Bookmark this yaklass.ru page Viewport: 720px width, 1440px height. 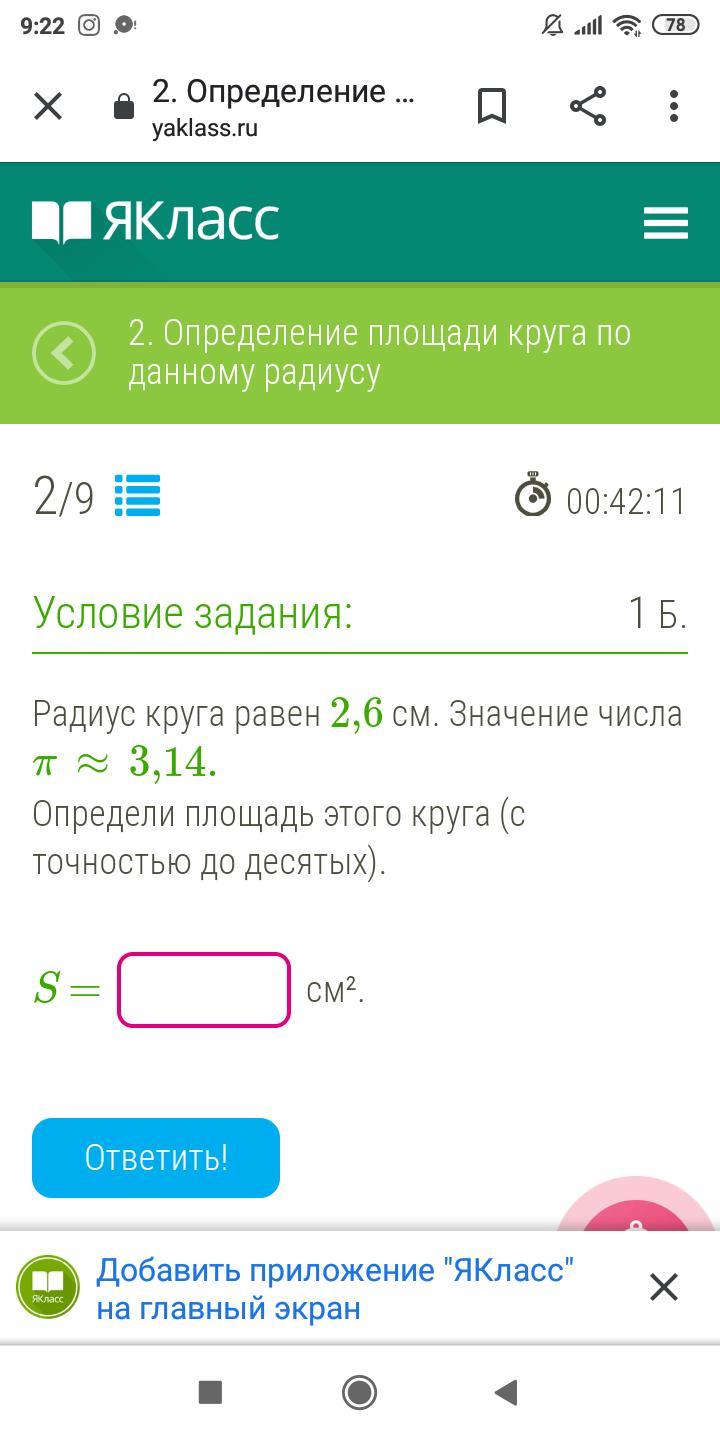[x=491, y=106]
